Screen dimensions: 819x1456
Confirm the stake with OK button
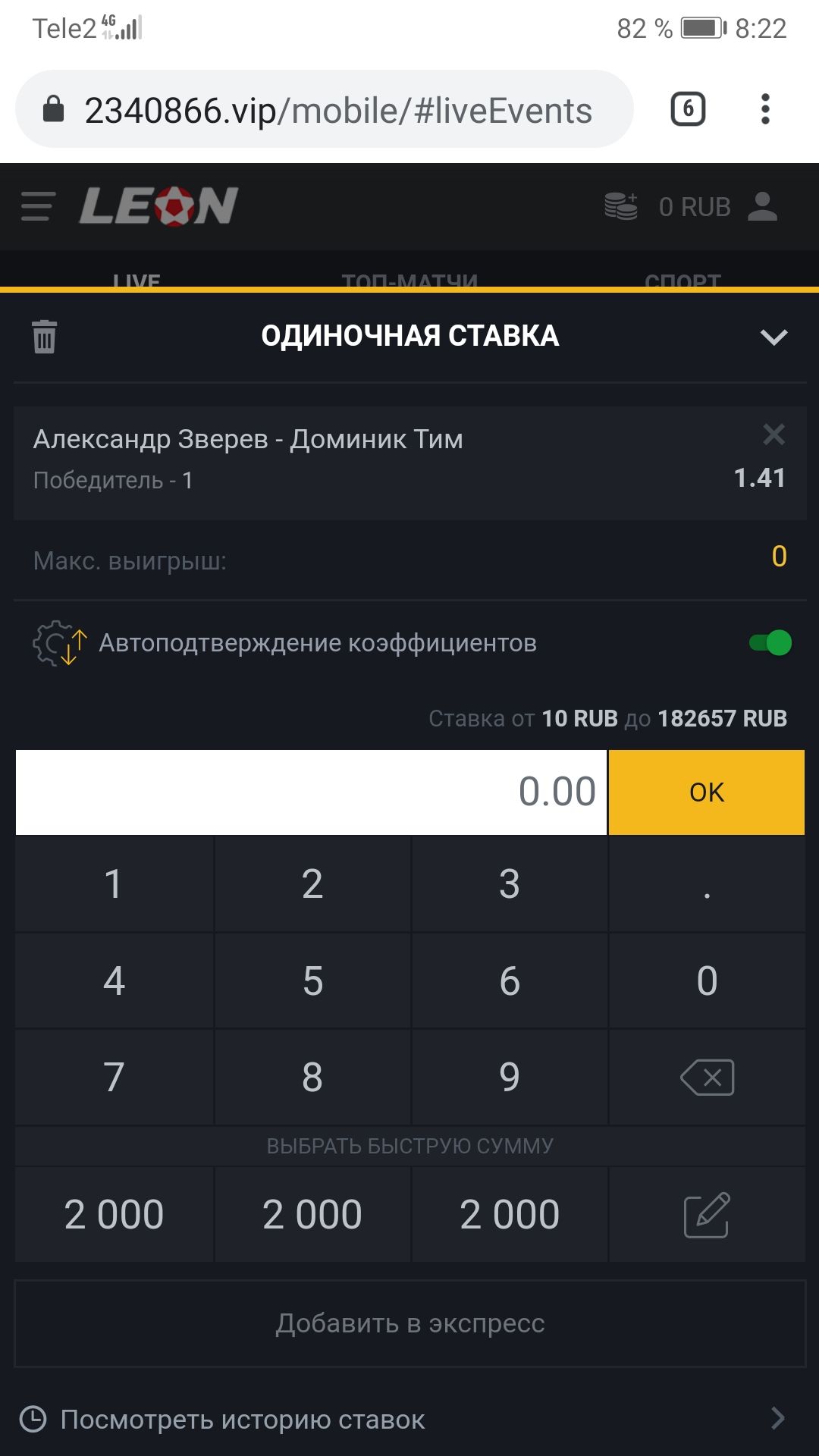pyautogui.click(x=707, y=792)
